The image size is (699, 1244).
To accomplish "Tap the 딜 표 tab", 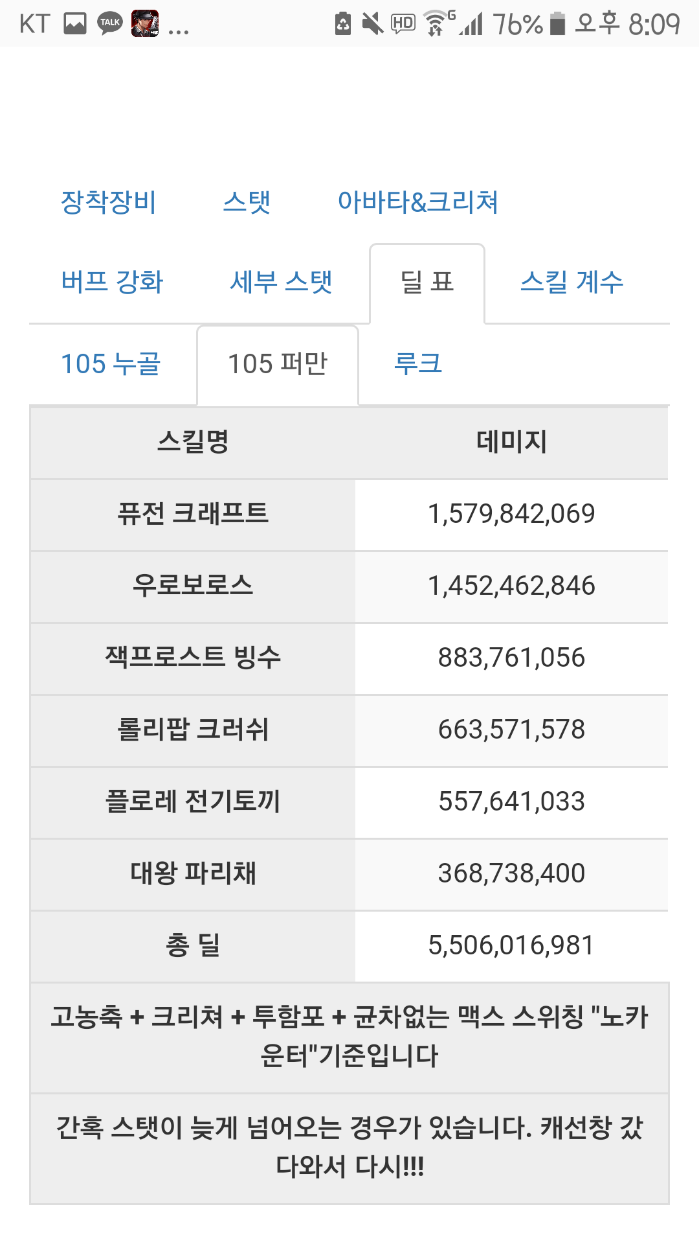I will pyautogui.click(x=427, y=283).
